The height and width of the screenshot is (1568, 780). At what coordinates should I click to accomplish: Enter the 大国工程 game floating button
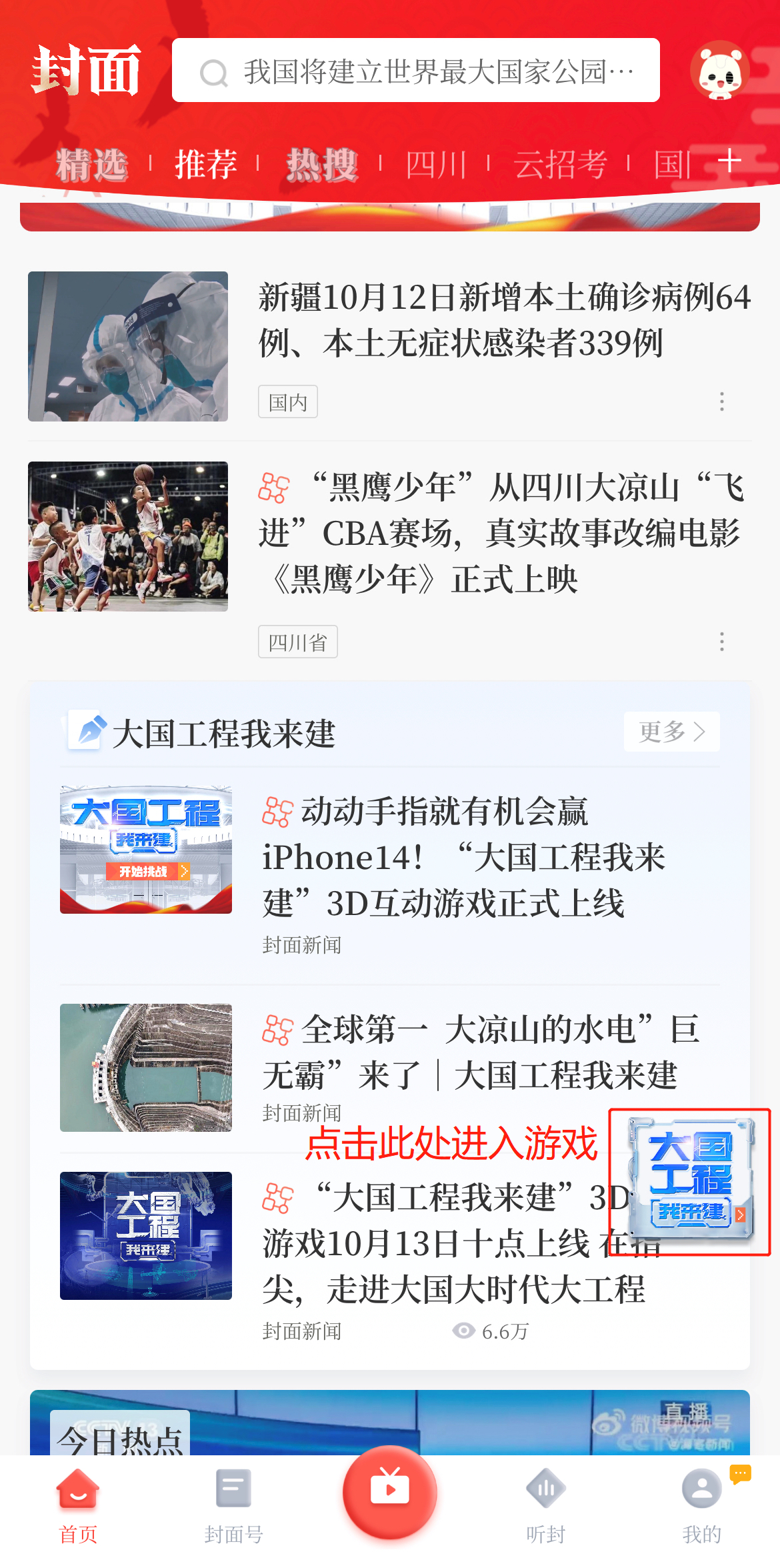coord(691,1181)
